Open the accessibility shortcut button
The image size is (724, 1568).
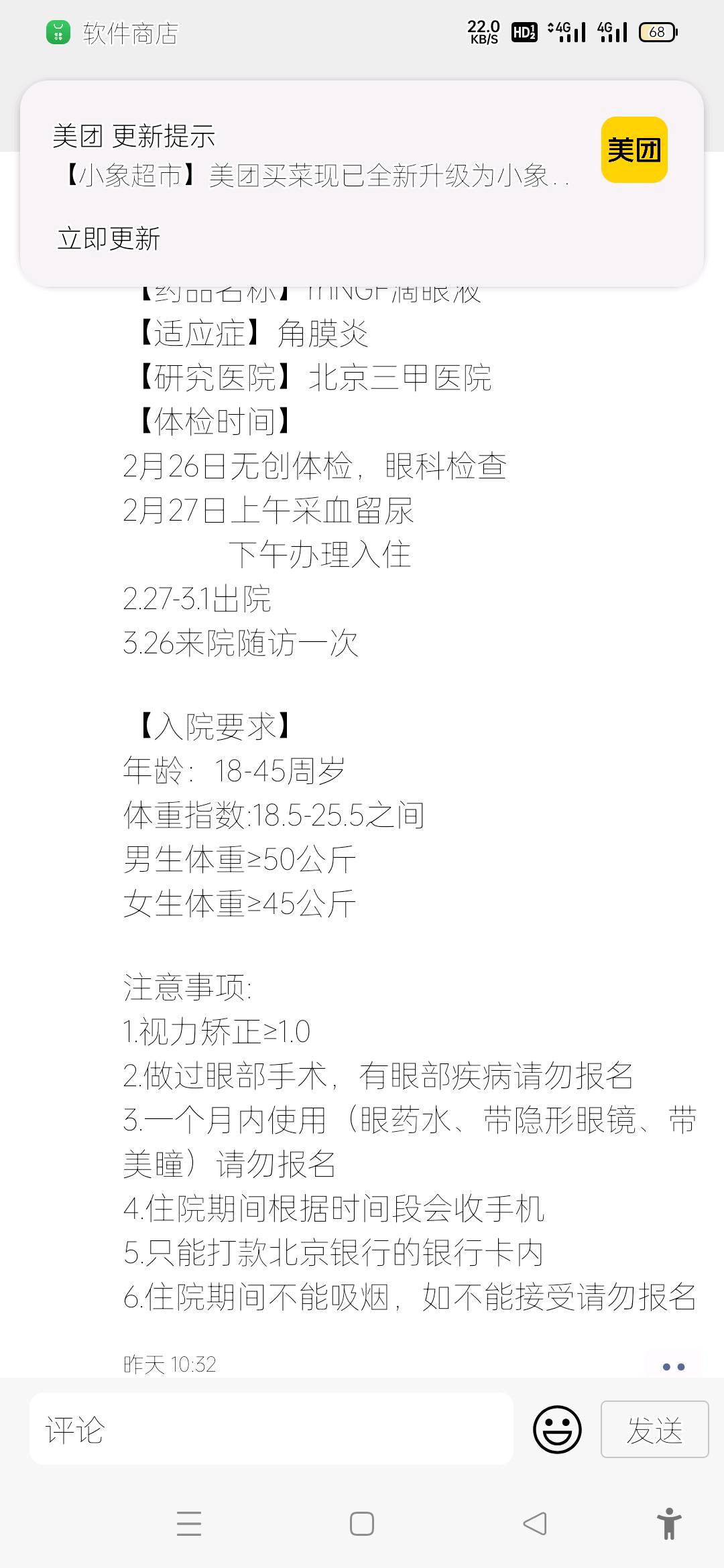click(x=669, y=1524)
